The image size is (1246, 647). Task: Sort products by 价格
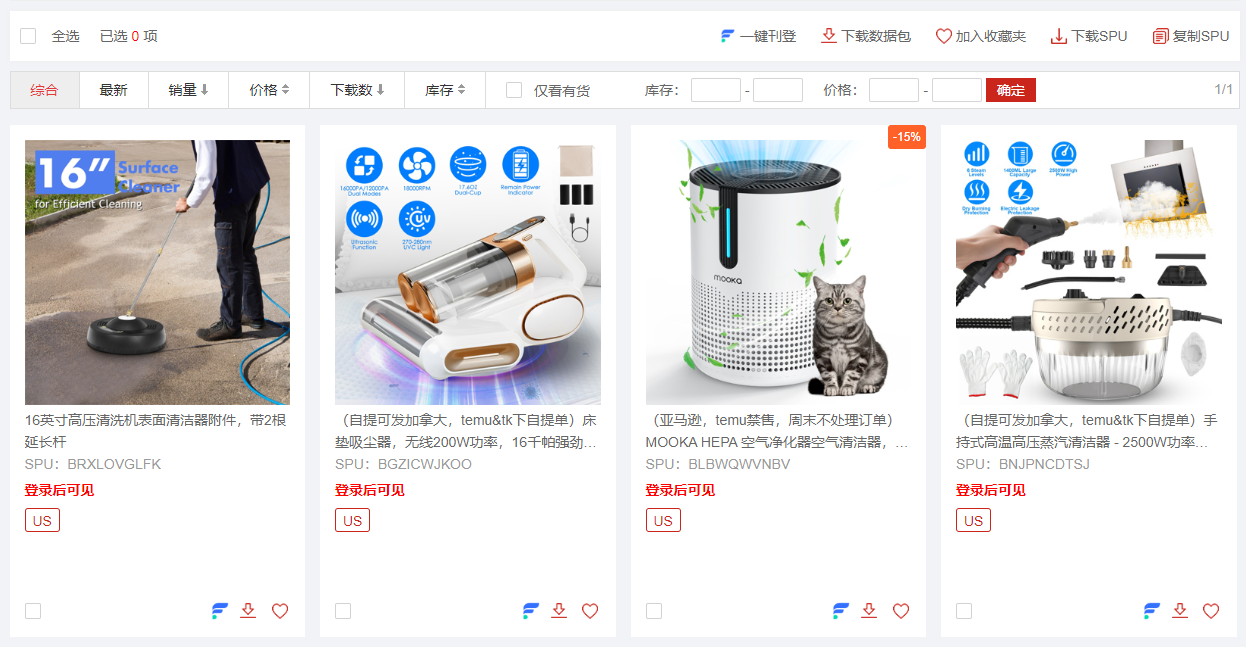click(x=269, y=90)
